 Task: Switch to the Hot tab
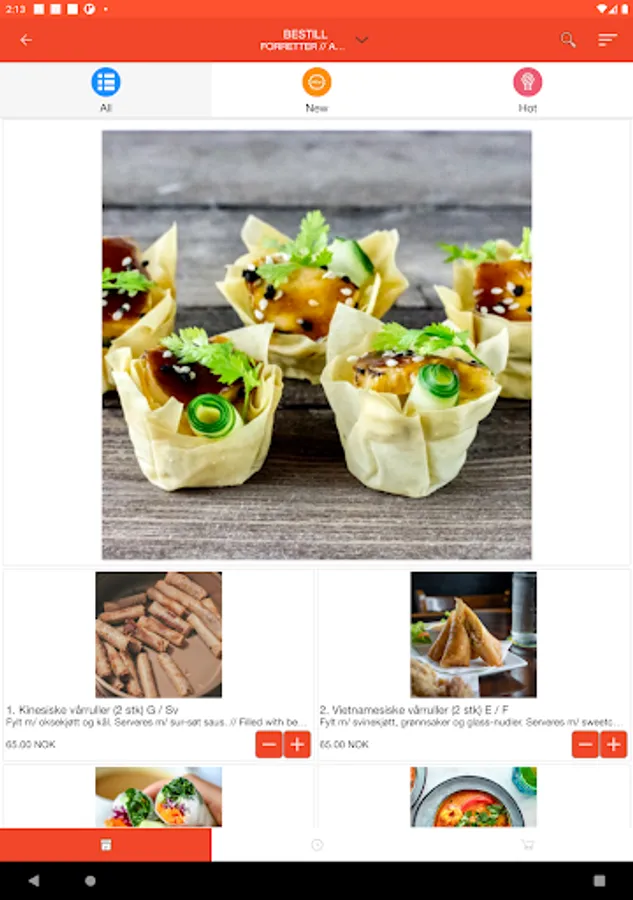(x=527, y=90)
